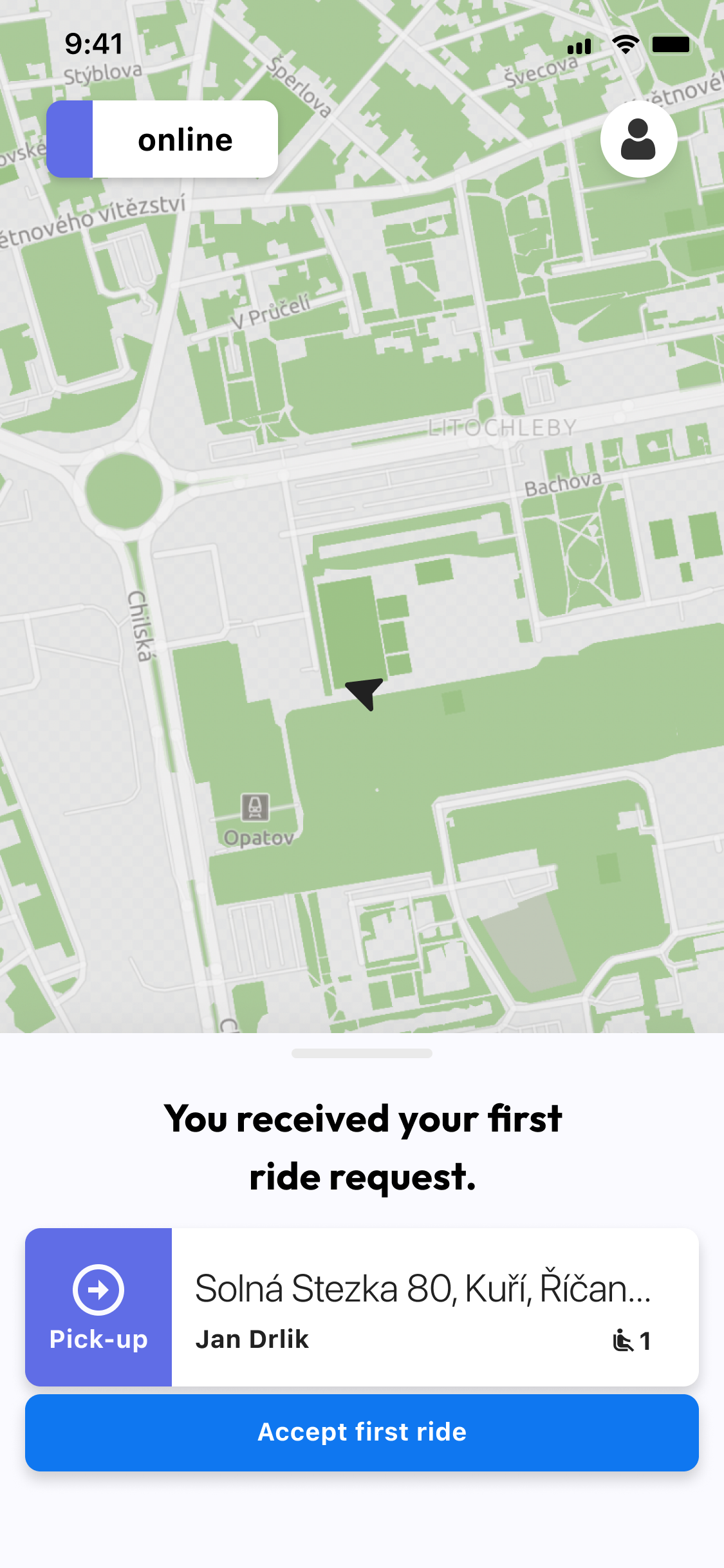This screenshot has width=724, height=1568.
Task: Open the driver profile icon
Action: [638, 139]
